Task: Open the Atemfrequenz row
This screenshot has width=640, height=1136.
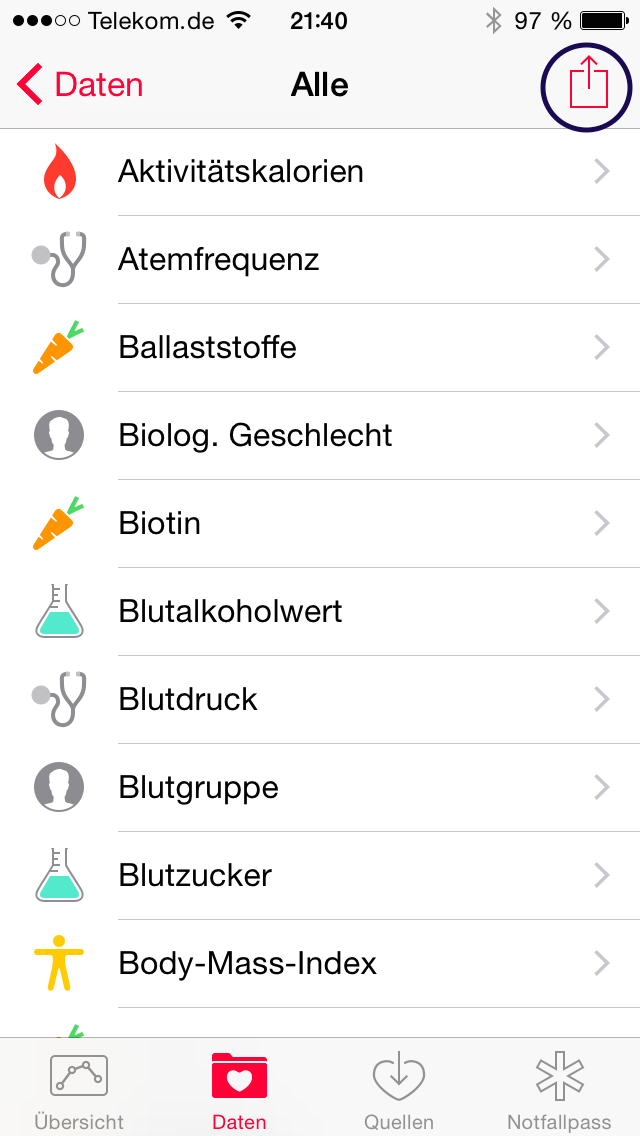Action: pyautogui.click(x=320, y=259)
